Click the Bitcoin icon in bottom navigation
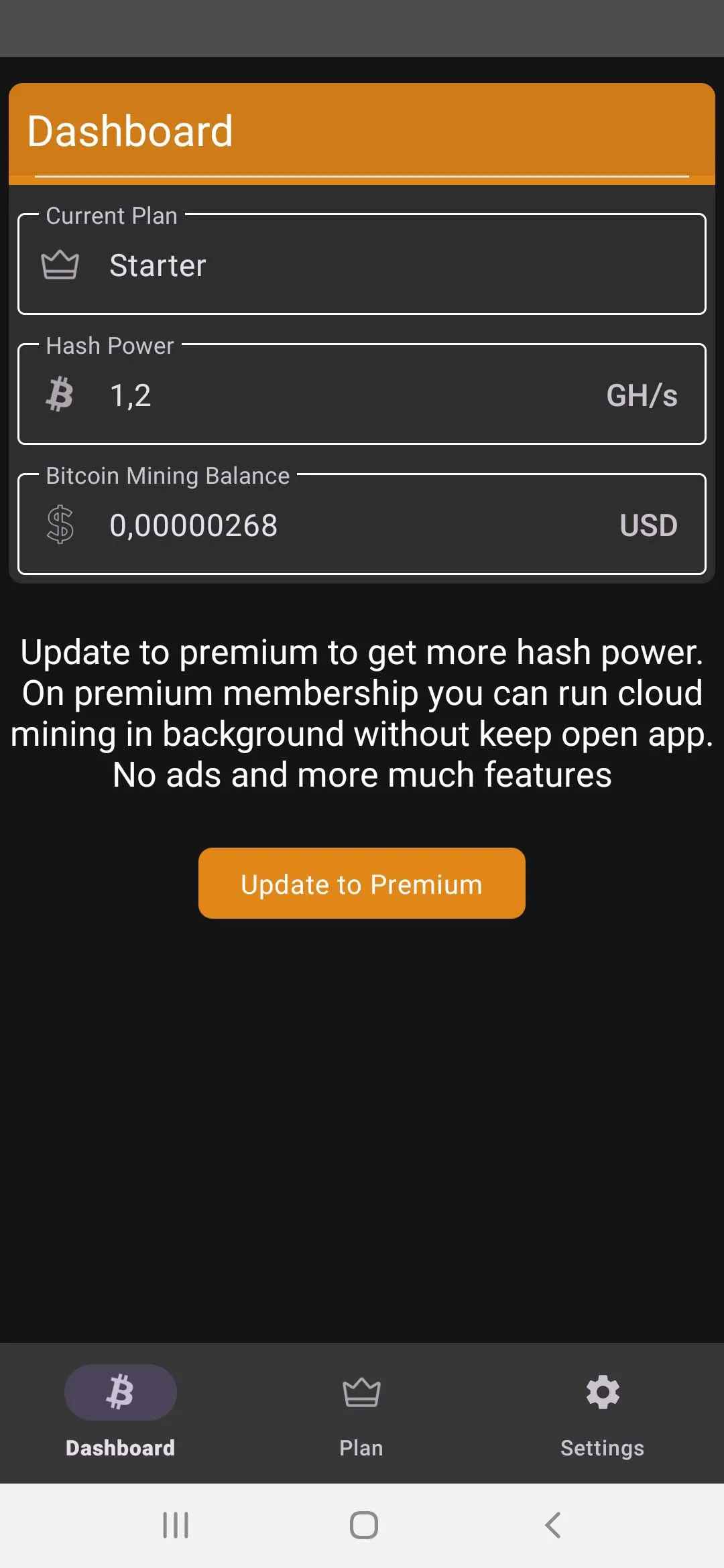Viewport: 724px width, 1568px height. (120, 1392)
